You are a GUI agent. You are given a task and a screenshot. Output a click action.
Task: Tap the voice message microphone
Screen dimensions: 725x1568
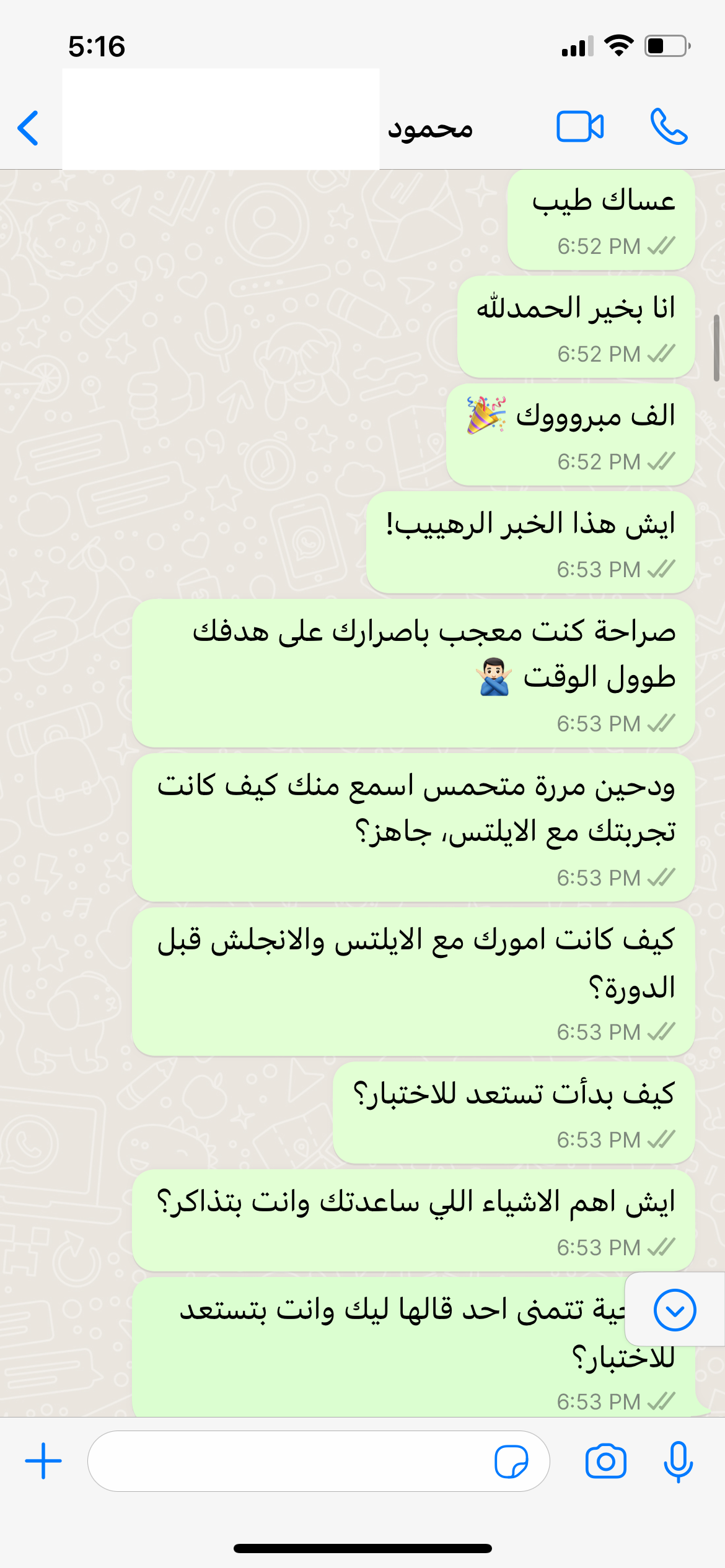coord(678,1461)
